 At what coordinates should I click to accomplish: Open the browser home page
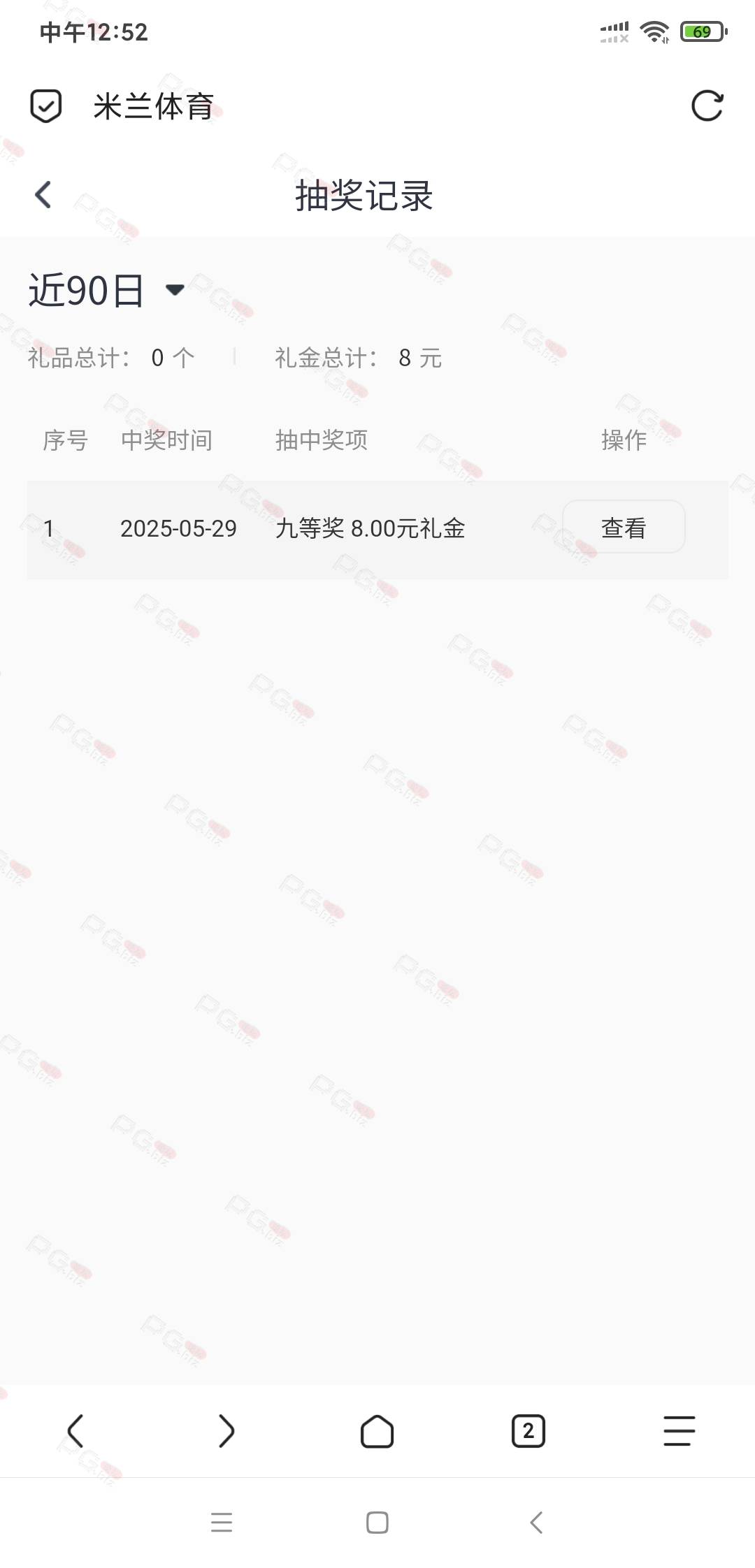377,1431
